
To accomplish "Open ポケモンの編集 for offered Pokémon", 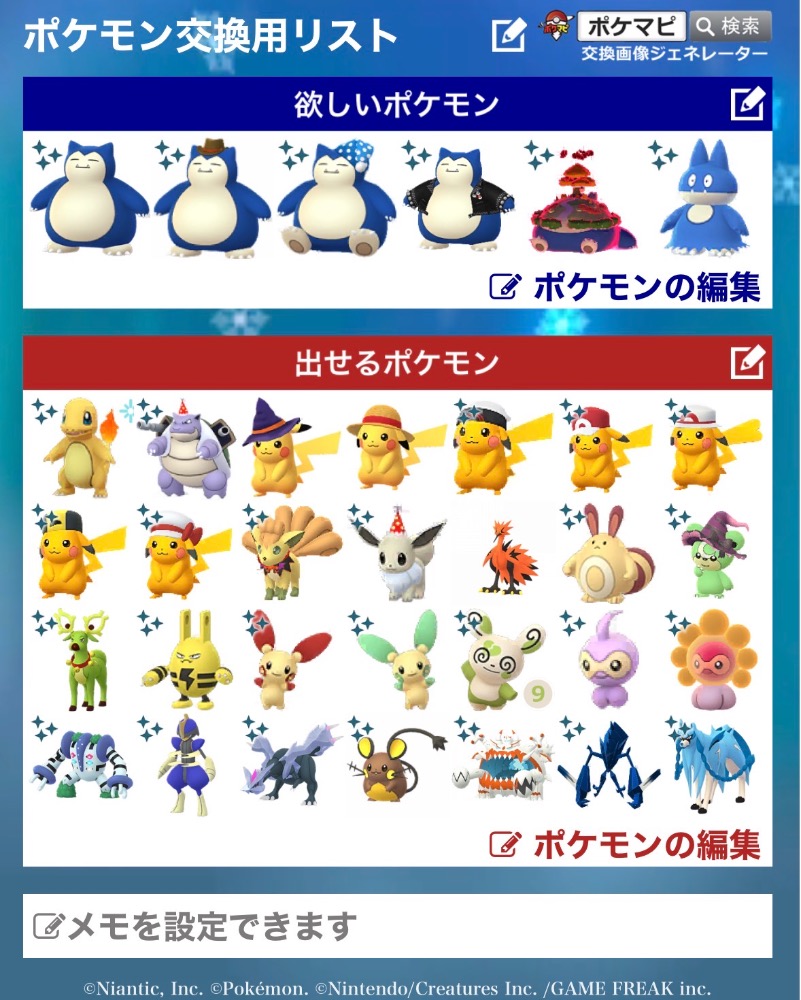I will coord(625,845).
